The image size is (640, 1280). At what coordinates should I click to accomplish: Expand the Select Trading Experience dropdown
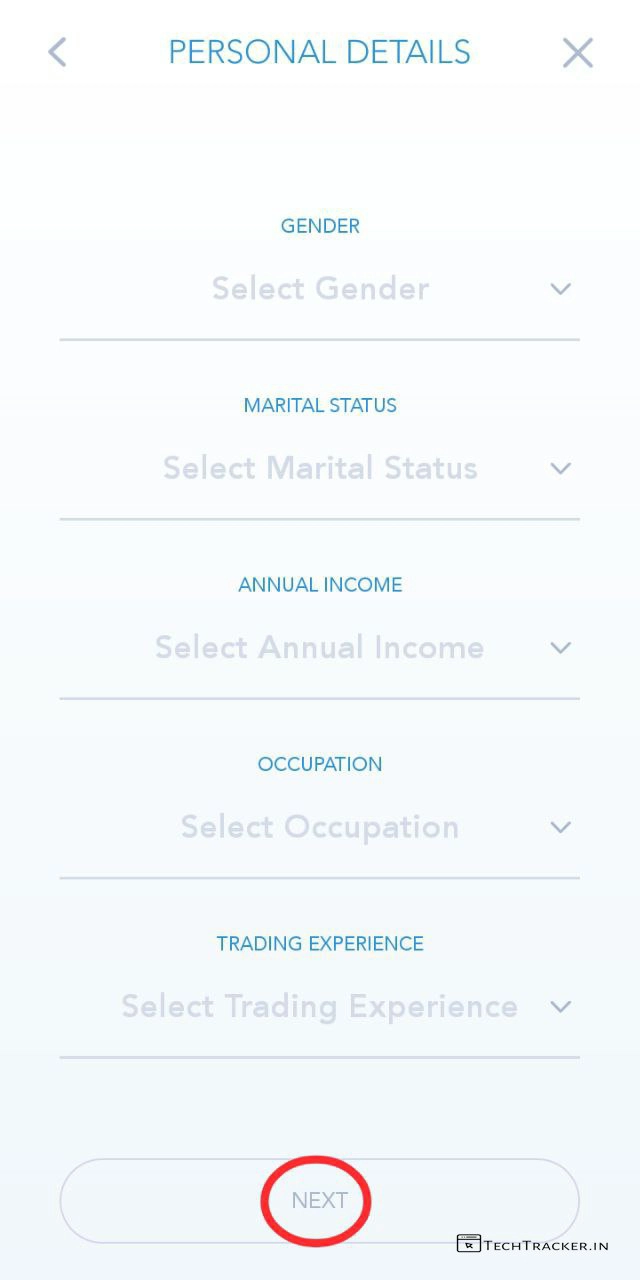[320, 1006]
